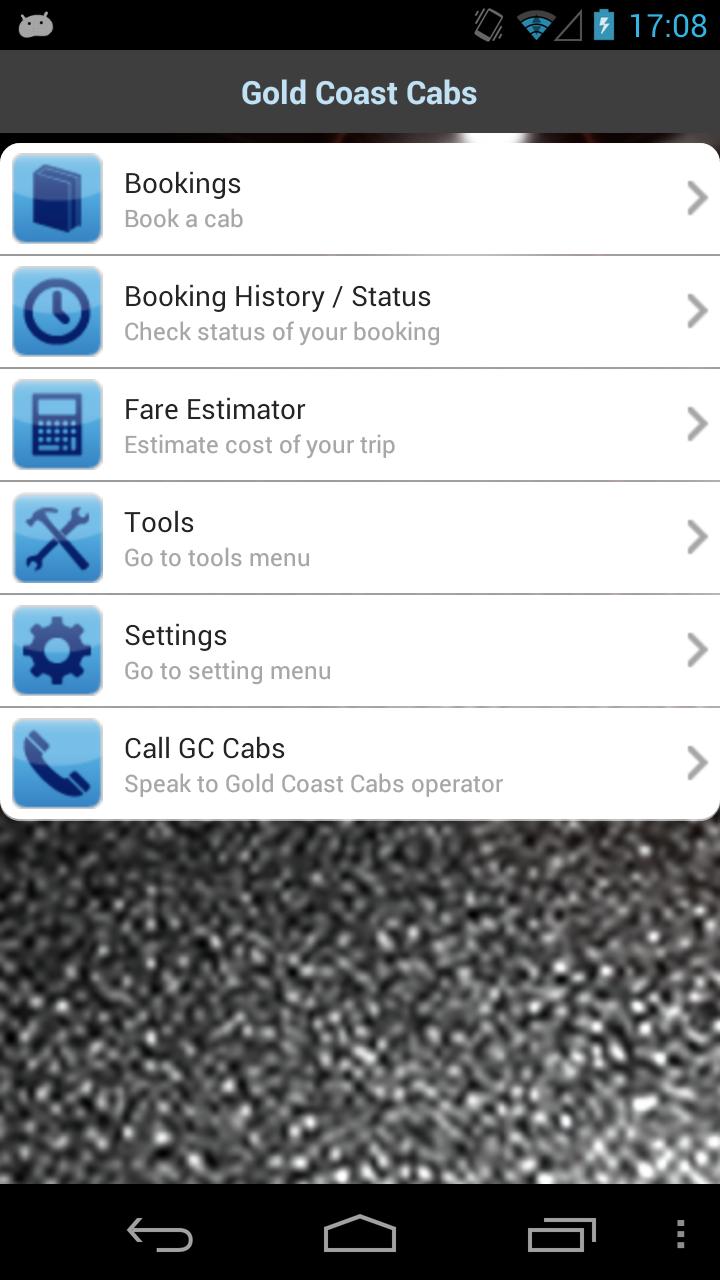Open Bookings to book a cab
Screen dimensions: 720x1280
(x=360, y=199)
